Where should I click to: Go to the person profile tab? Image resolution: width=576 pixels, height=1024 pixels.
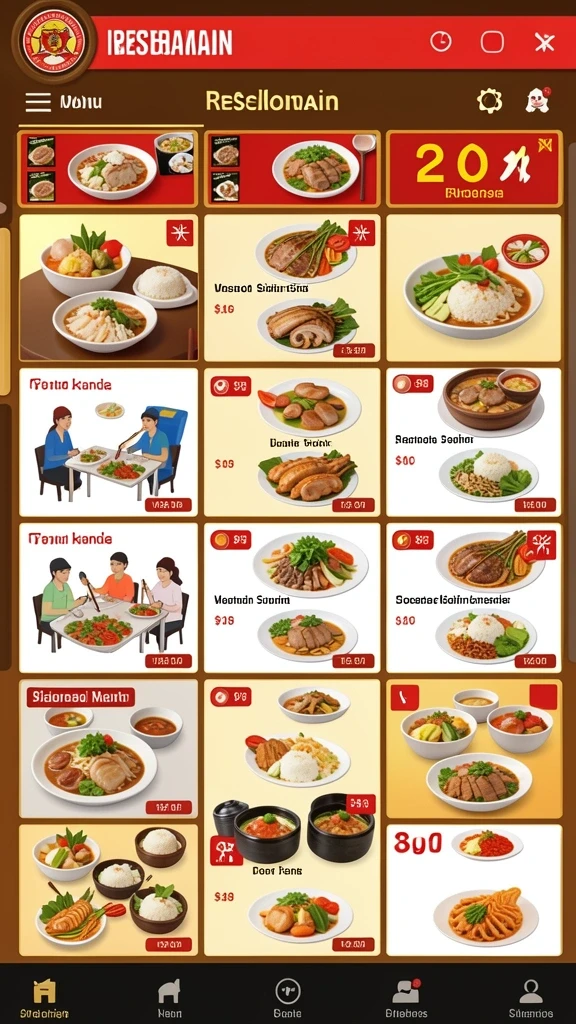530,997
